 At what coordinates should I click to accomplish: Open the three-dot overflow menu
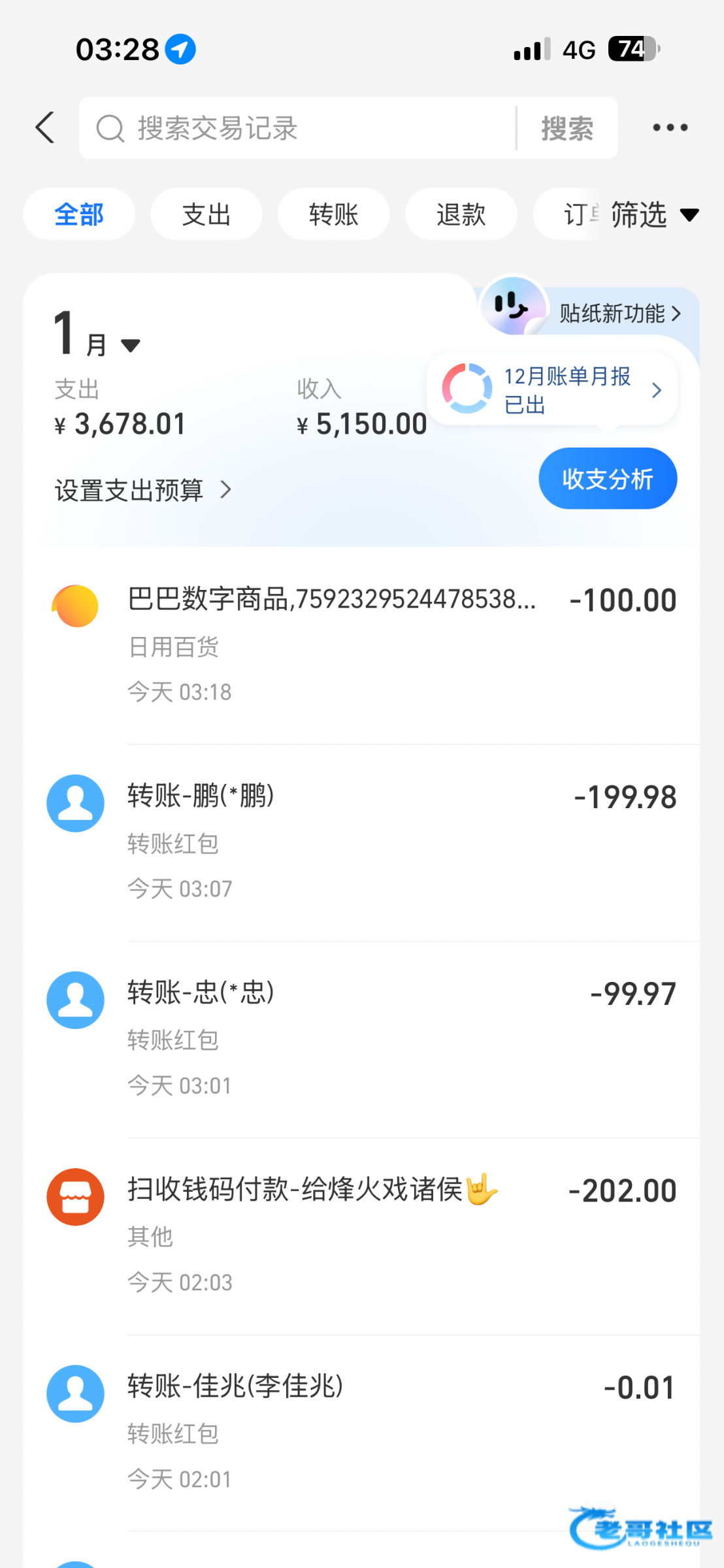[670, 127]
